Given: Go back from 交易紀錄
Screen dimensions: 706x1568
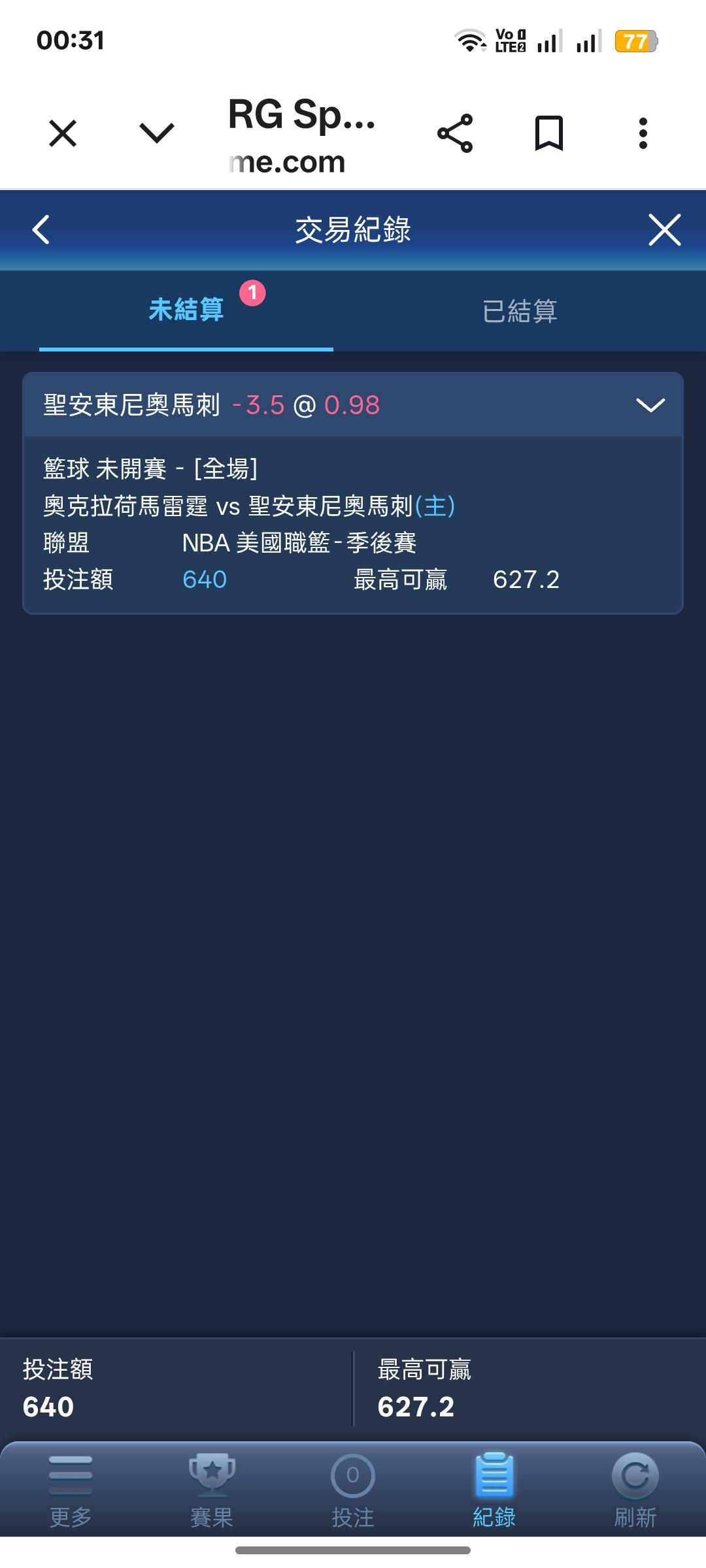Looking at the screenshot, I should (x=41, y=230).
